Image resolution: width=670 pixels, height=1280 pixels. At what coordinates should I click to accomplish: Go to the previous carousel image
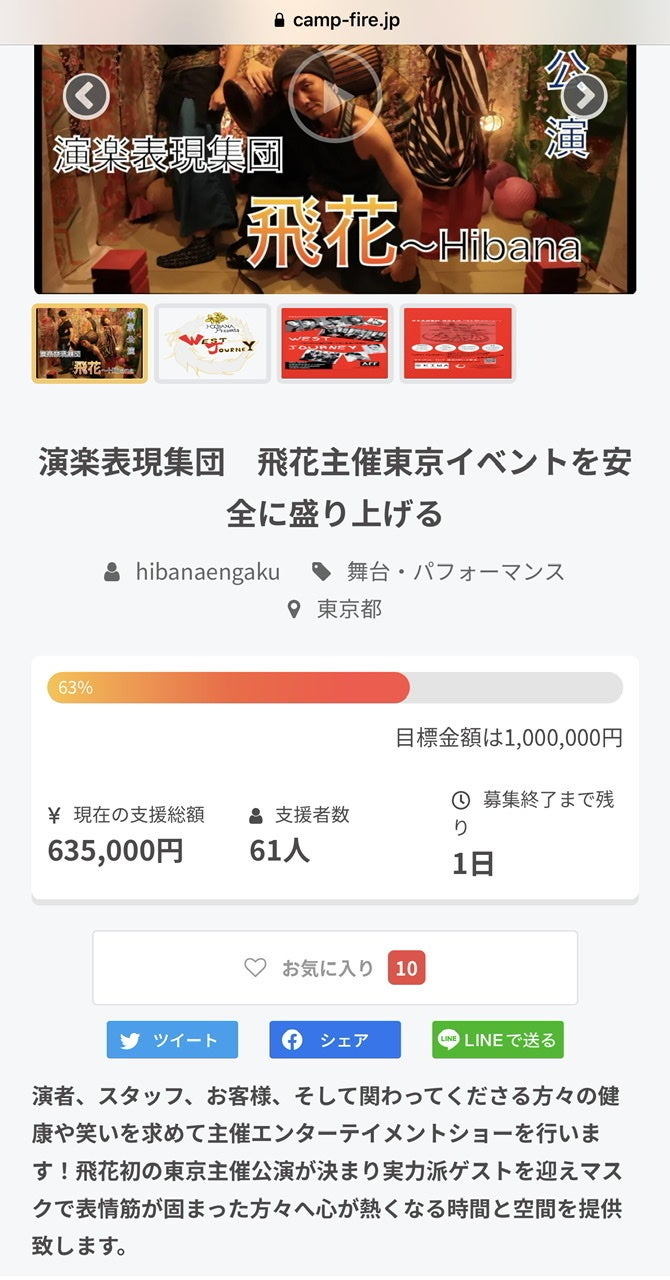coord(86,96)
